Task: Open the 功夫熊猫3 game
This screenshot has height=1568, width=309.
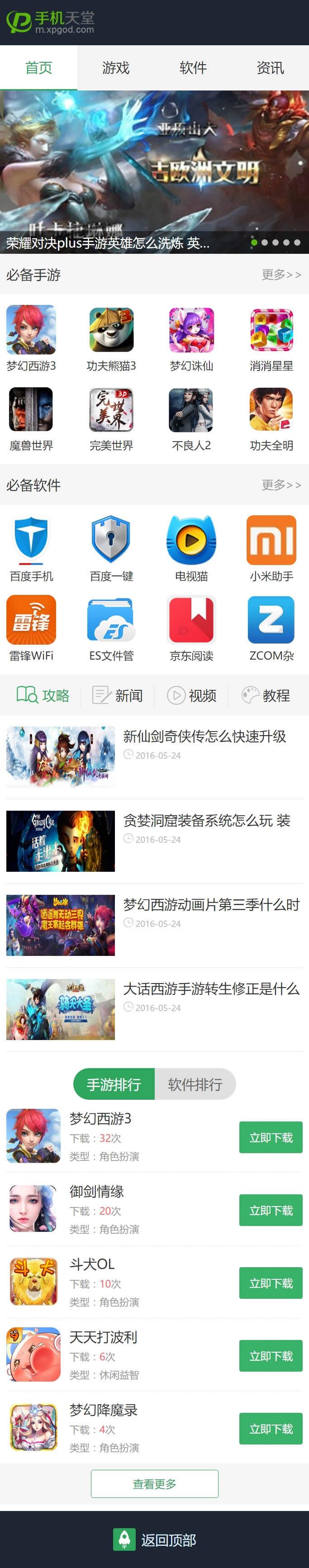Action: pos(111,339)
